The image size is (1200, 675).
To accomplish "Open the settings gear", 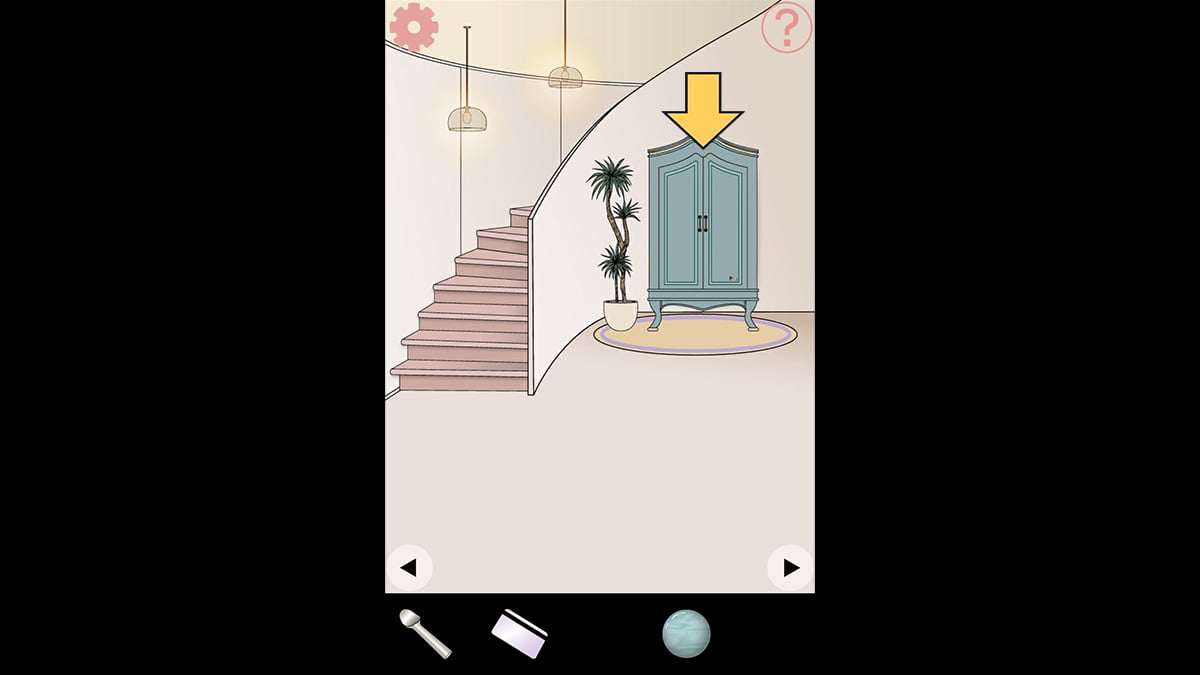I will [x=414, y=27].
